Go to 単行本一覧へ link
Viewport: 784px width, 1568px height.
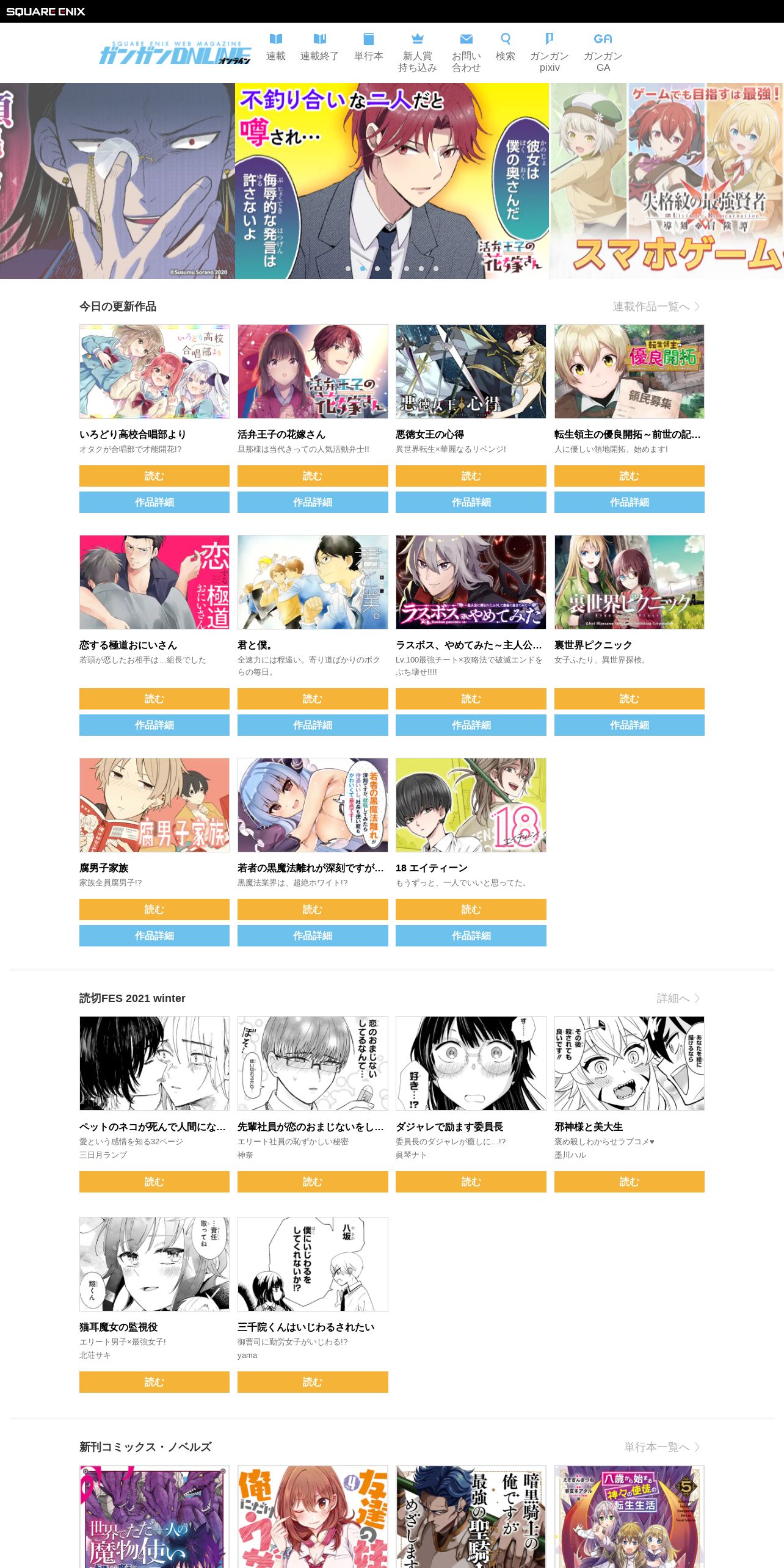coord(661,1447)
